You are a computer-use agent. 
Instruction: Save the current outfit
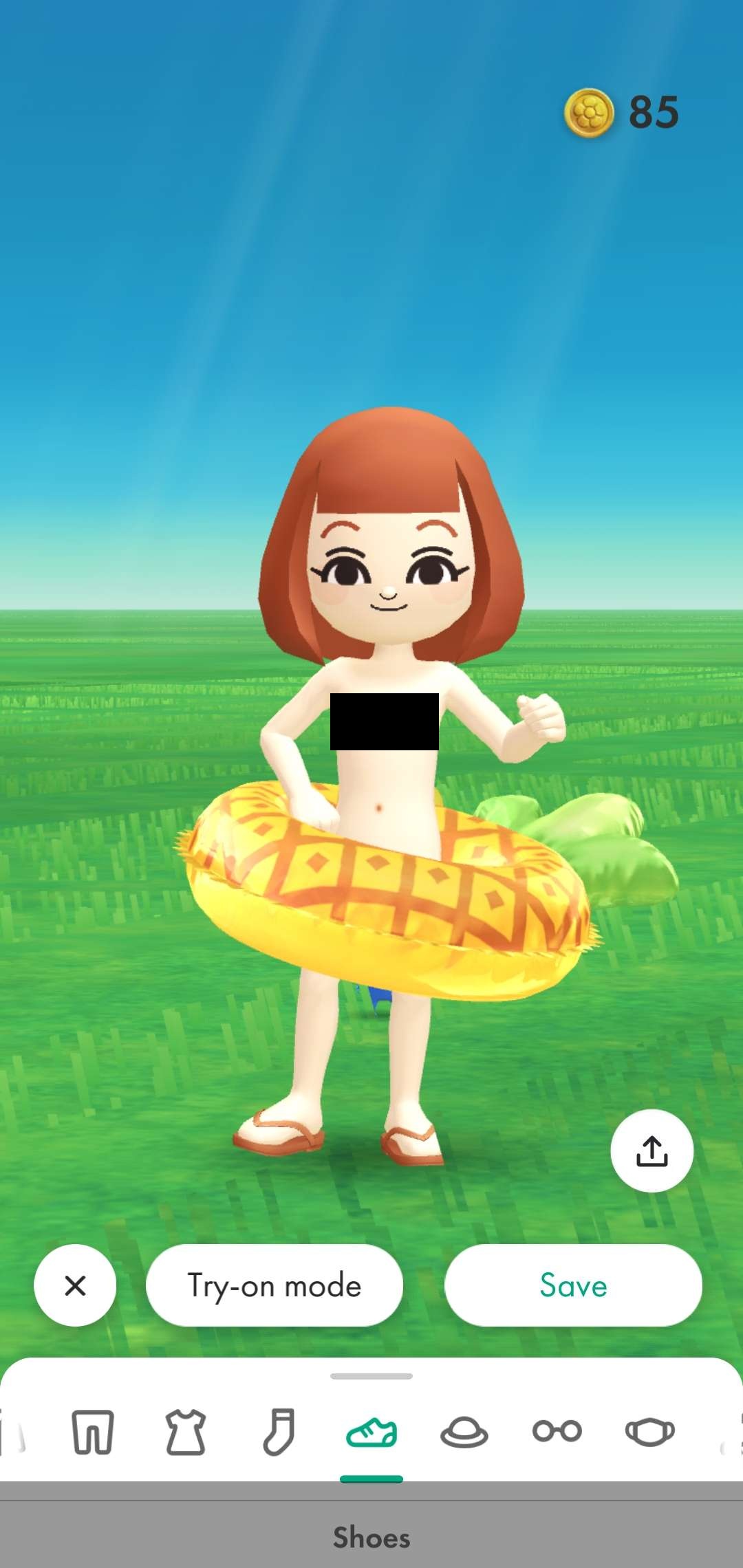[x=573, y=1285]
